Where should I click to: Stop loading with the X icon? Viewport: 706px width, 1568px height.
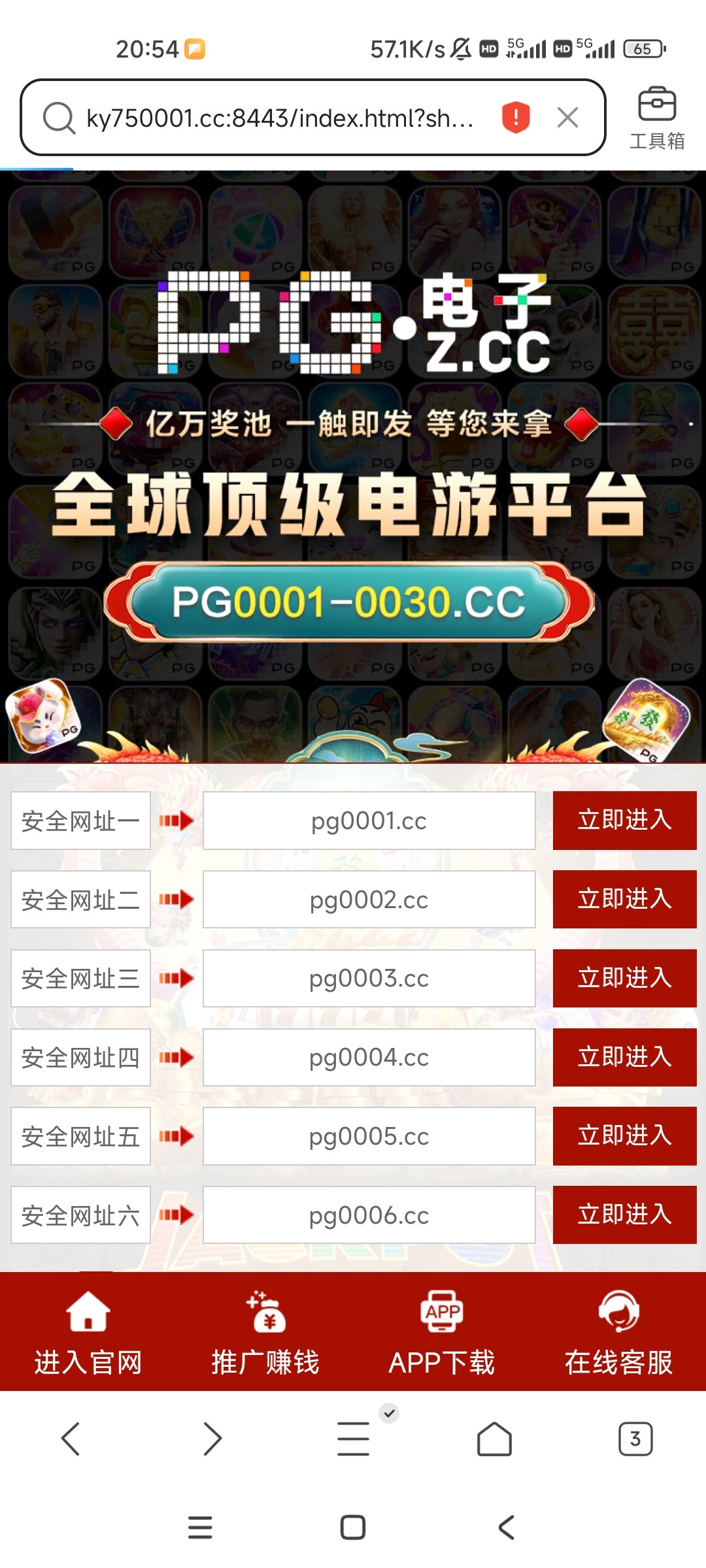[x=567, y=118]
